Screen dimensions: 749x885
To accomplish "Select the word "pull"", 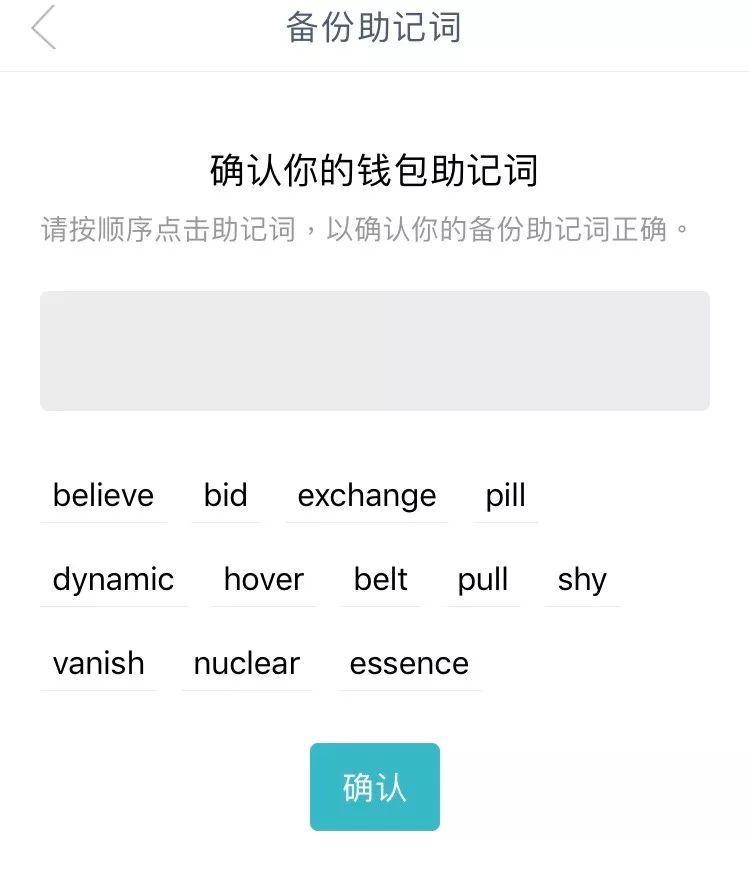I will (x=483, y=579).
